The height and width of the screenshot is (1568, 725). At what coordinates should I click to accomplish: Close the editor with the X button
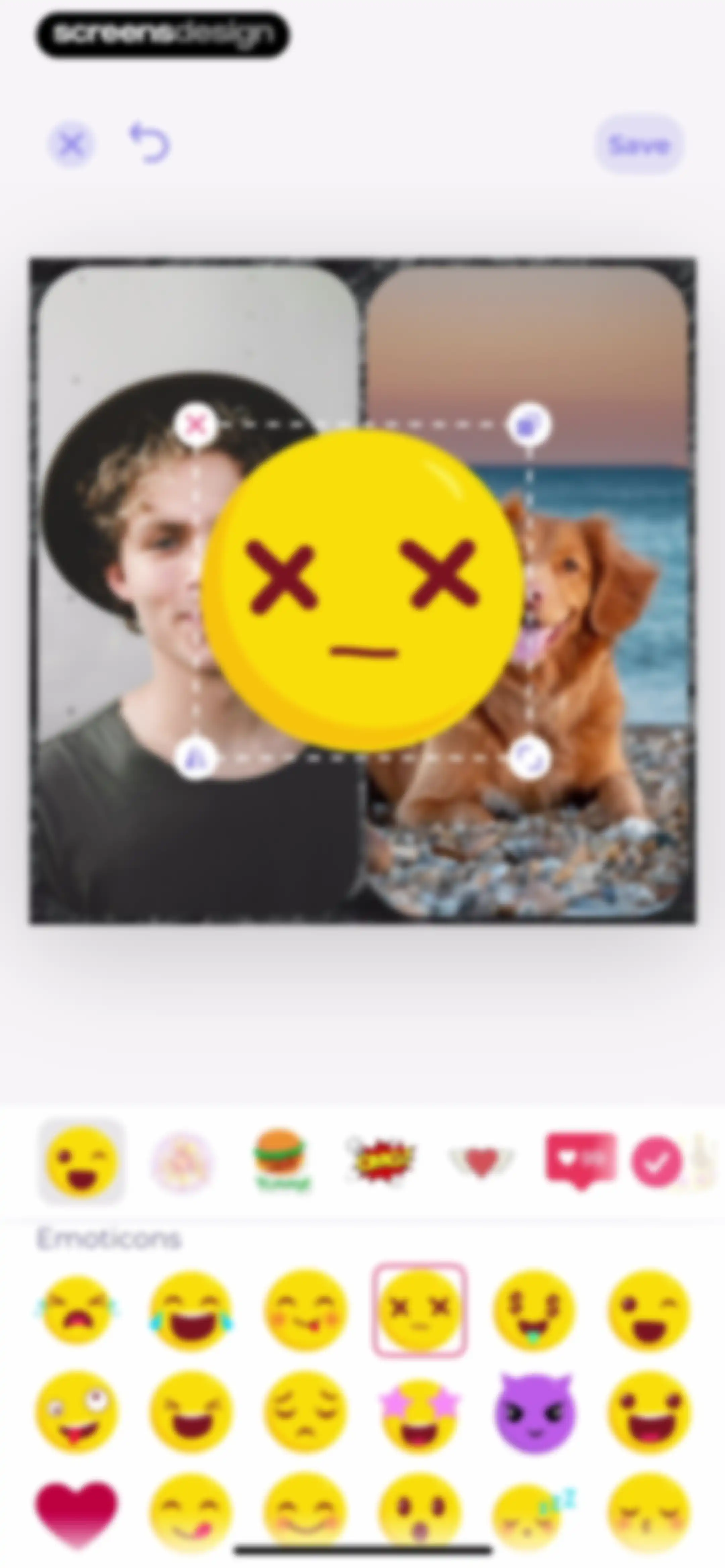coord(72,145)
